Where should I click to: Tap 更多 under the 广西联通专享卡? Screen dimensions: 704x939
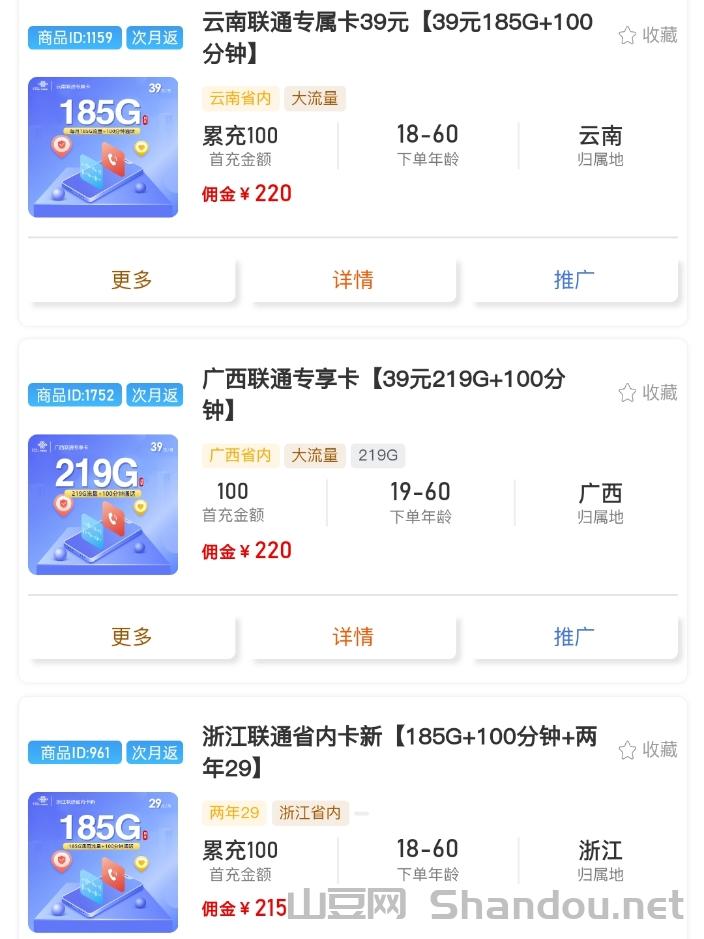132,637
